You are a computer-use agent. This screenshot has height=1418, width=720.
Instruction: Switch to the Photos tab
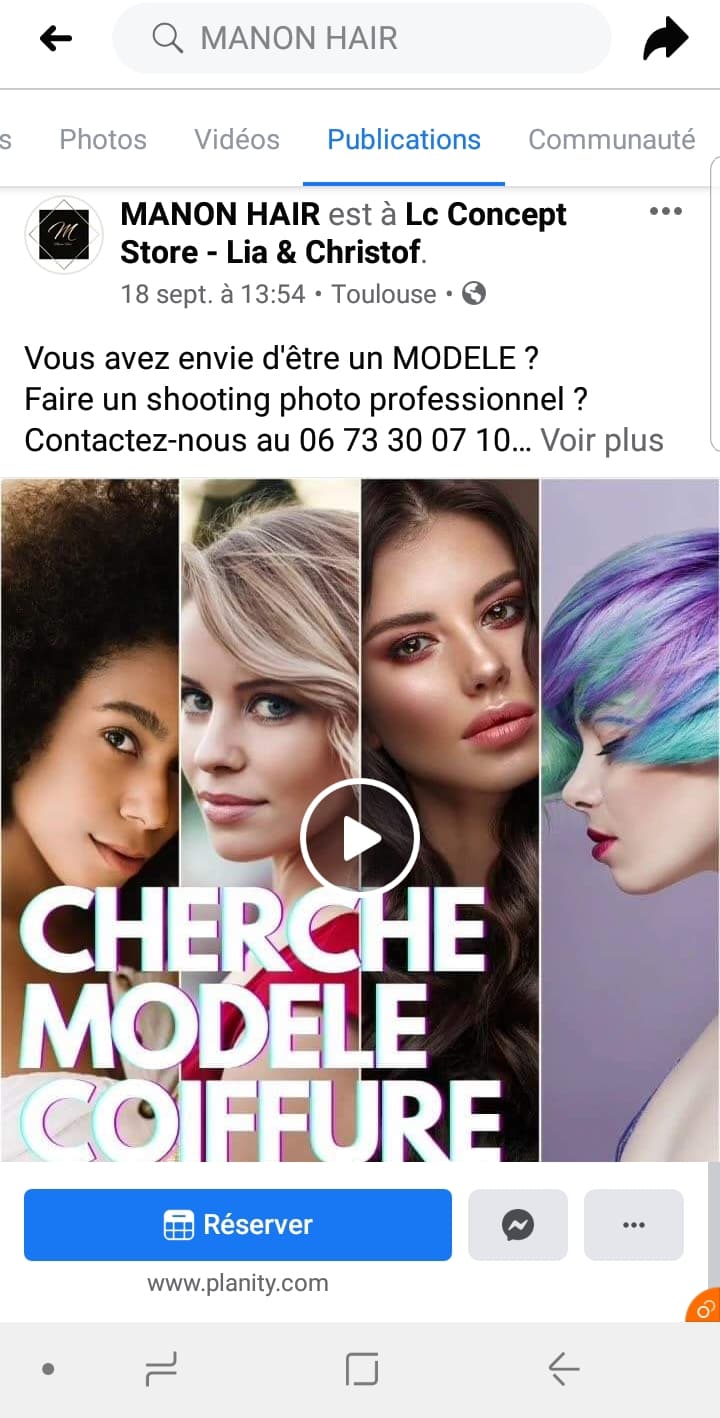click(x=103, y=139)
